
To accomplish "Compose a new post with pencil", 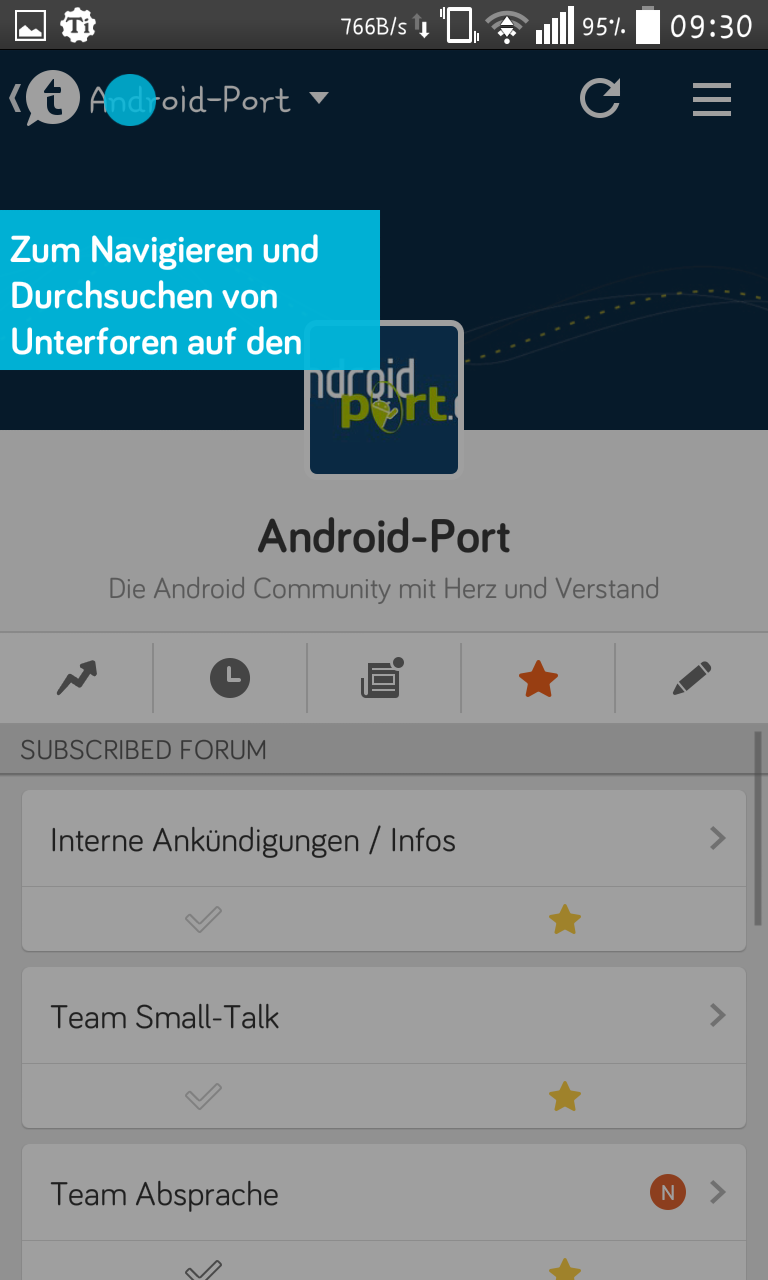I will (x=692, y=679).
